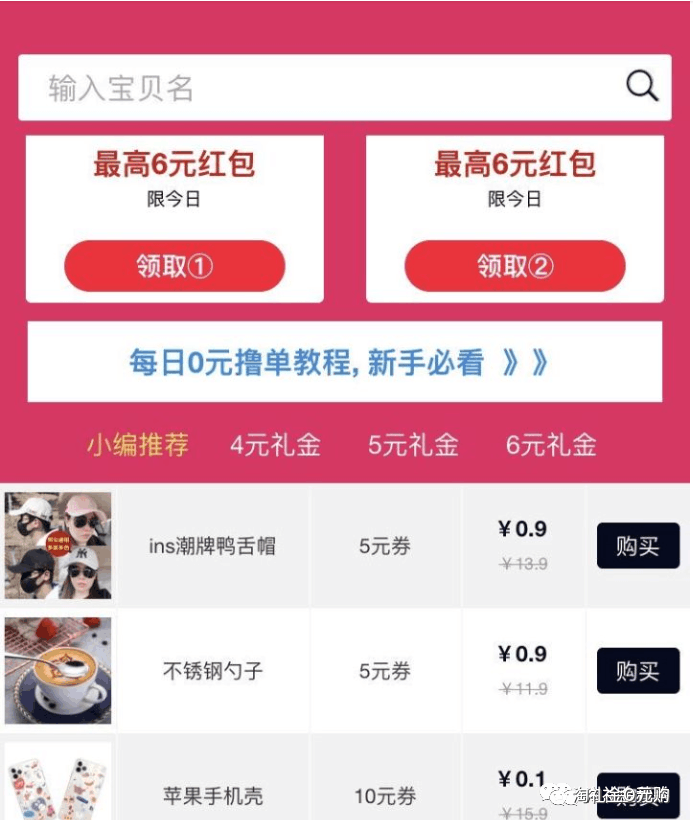Open the 每日0元撸单教程 banner
The height and width of the screenshot is (826, 693).
tap(345, 362)
